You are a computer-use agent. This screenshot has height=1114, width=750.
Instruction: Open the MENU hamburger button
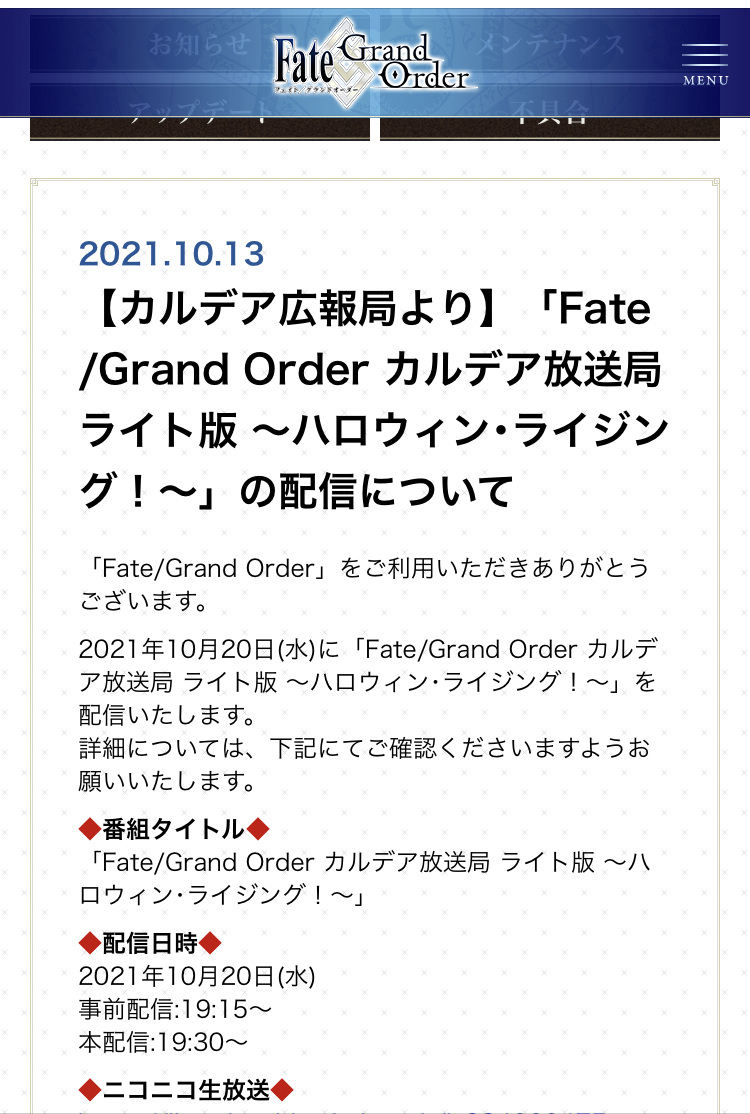click(705, 62)
